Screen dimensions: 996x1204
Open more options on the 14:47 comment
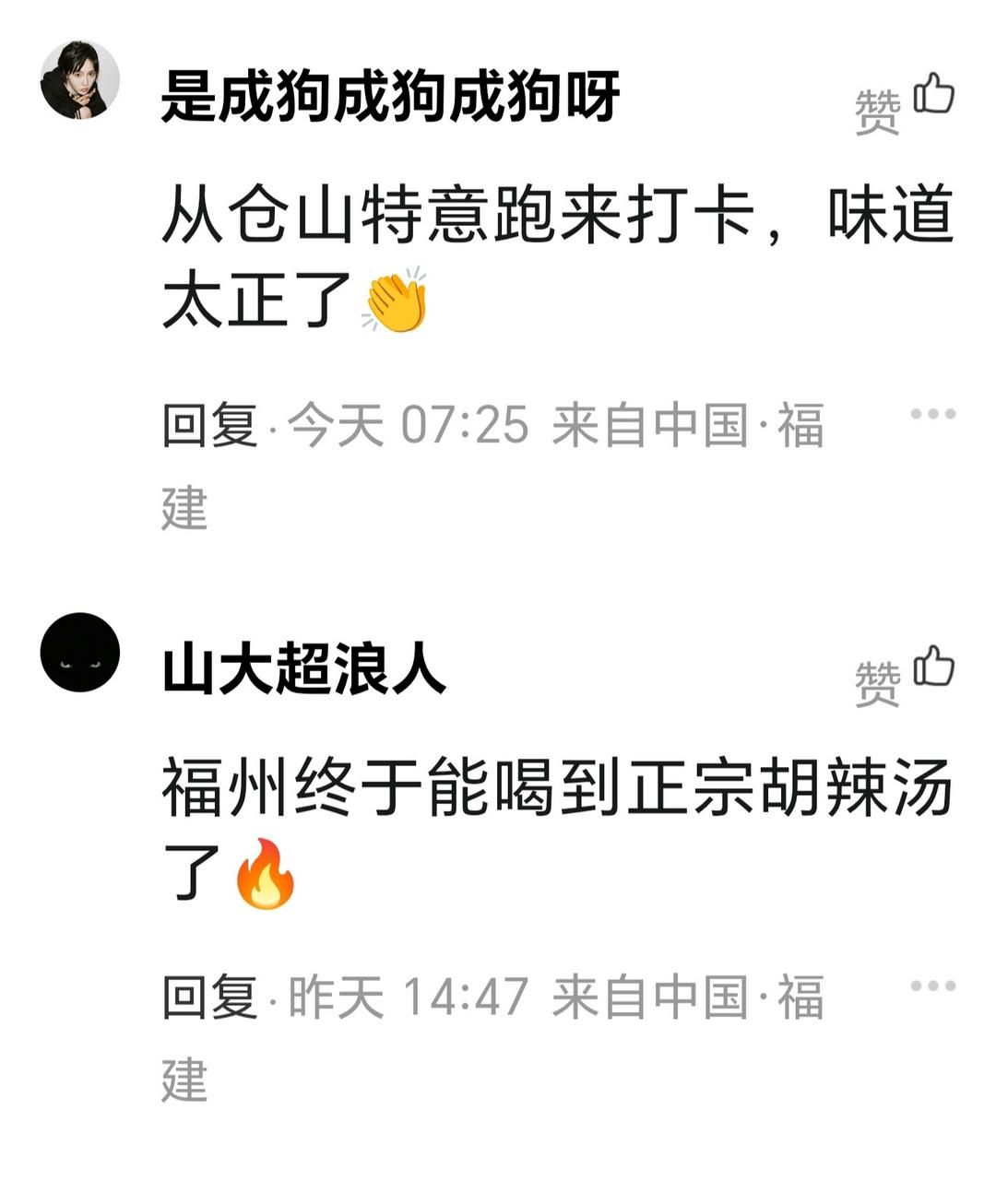[933, 986]
